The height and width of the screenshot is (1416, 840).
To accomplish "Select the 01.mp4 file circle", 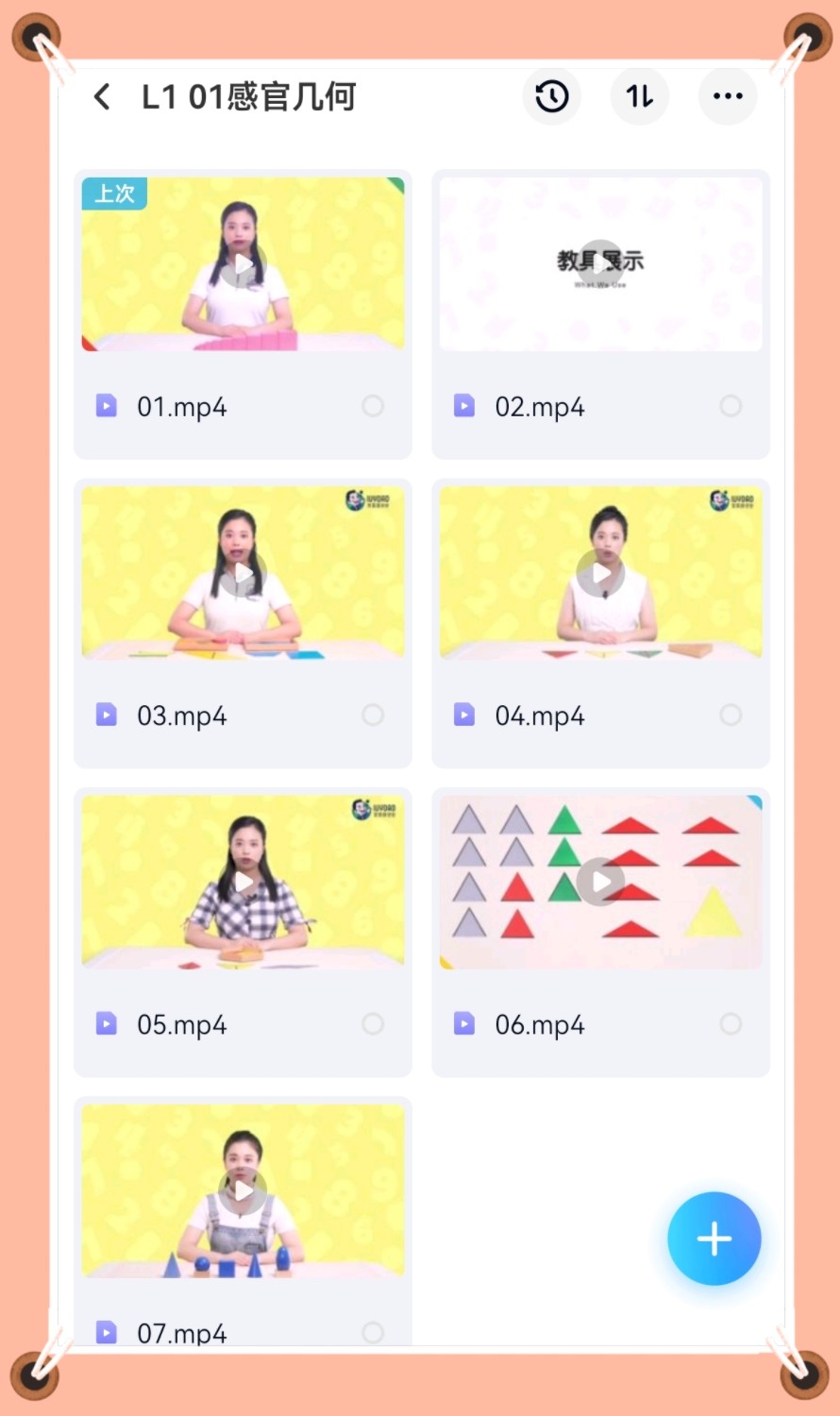I will click(x=373, y=406).
